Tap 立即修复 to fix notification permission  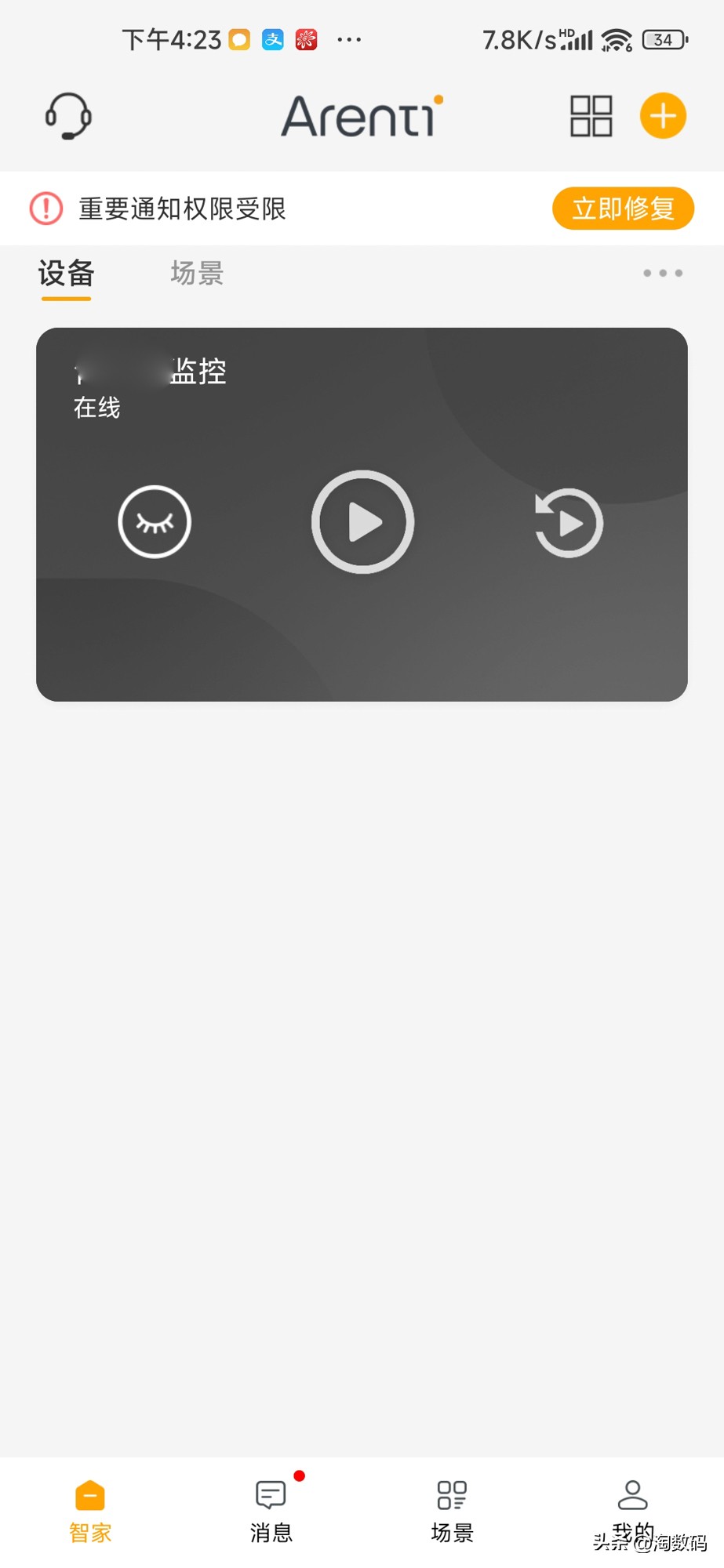(623, 209)
